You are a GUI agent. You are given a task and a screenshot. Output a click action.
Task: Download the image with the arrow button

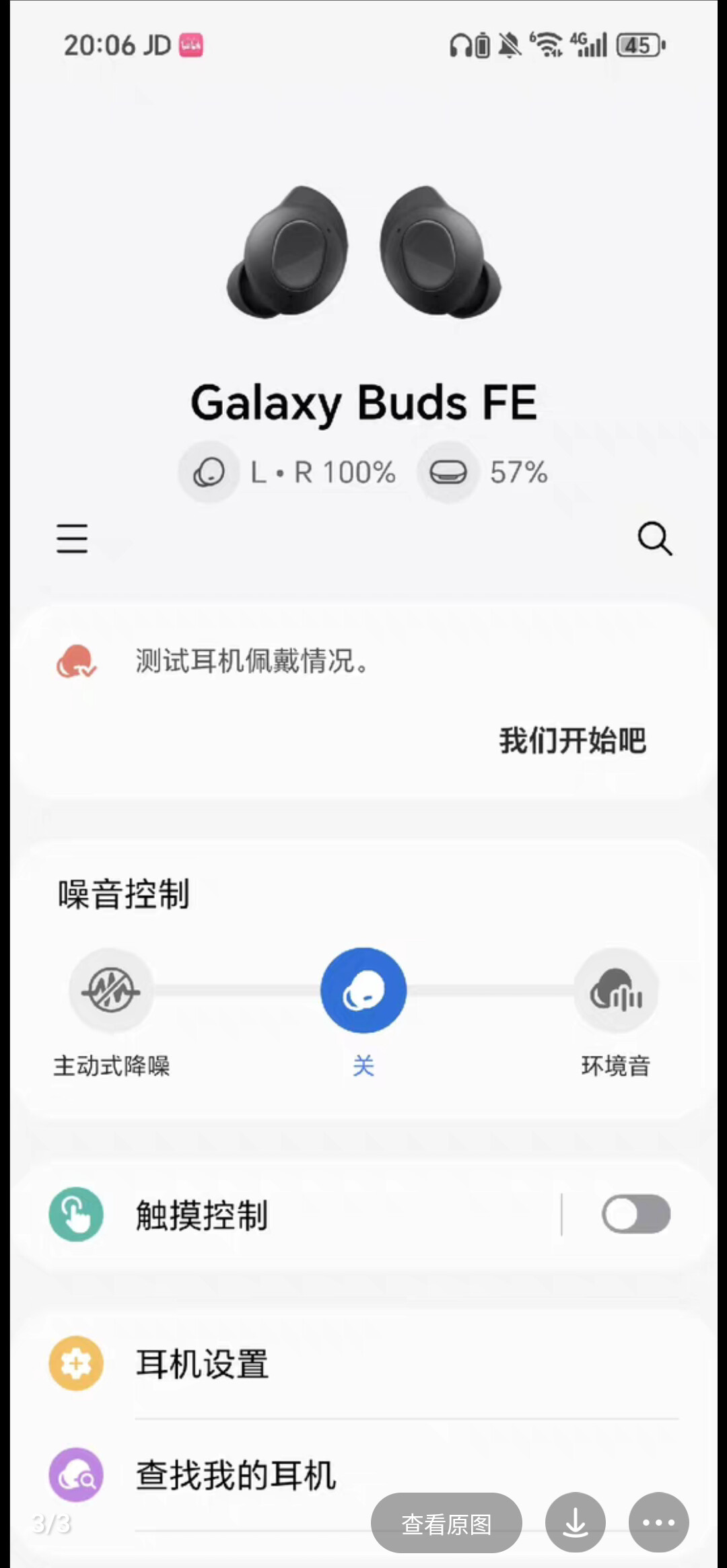click(576, 1522)
